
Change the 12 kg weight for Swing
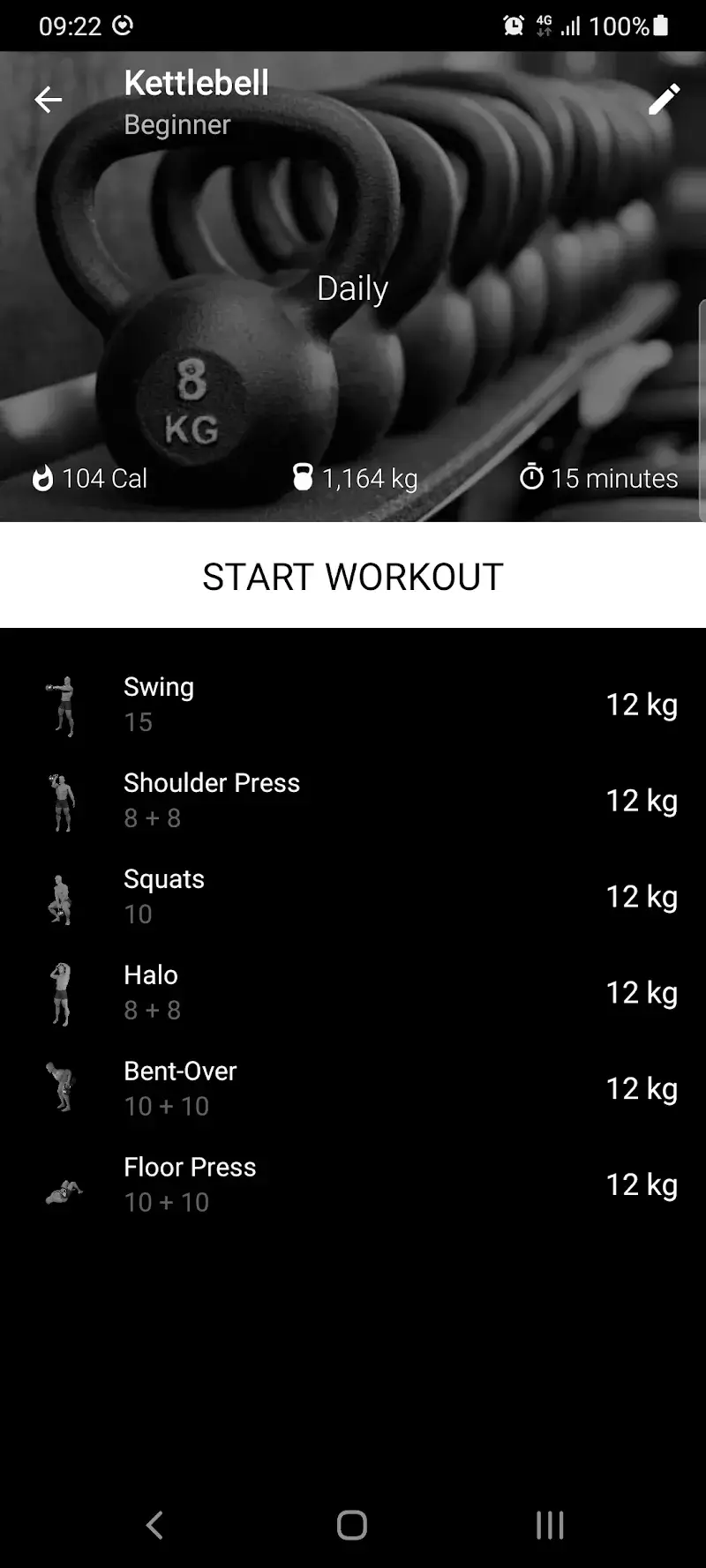tap(642, 704)
